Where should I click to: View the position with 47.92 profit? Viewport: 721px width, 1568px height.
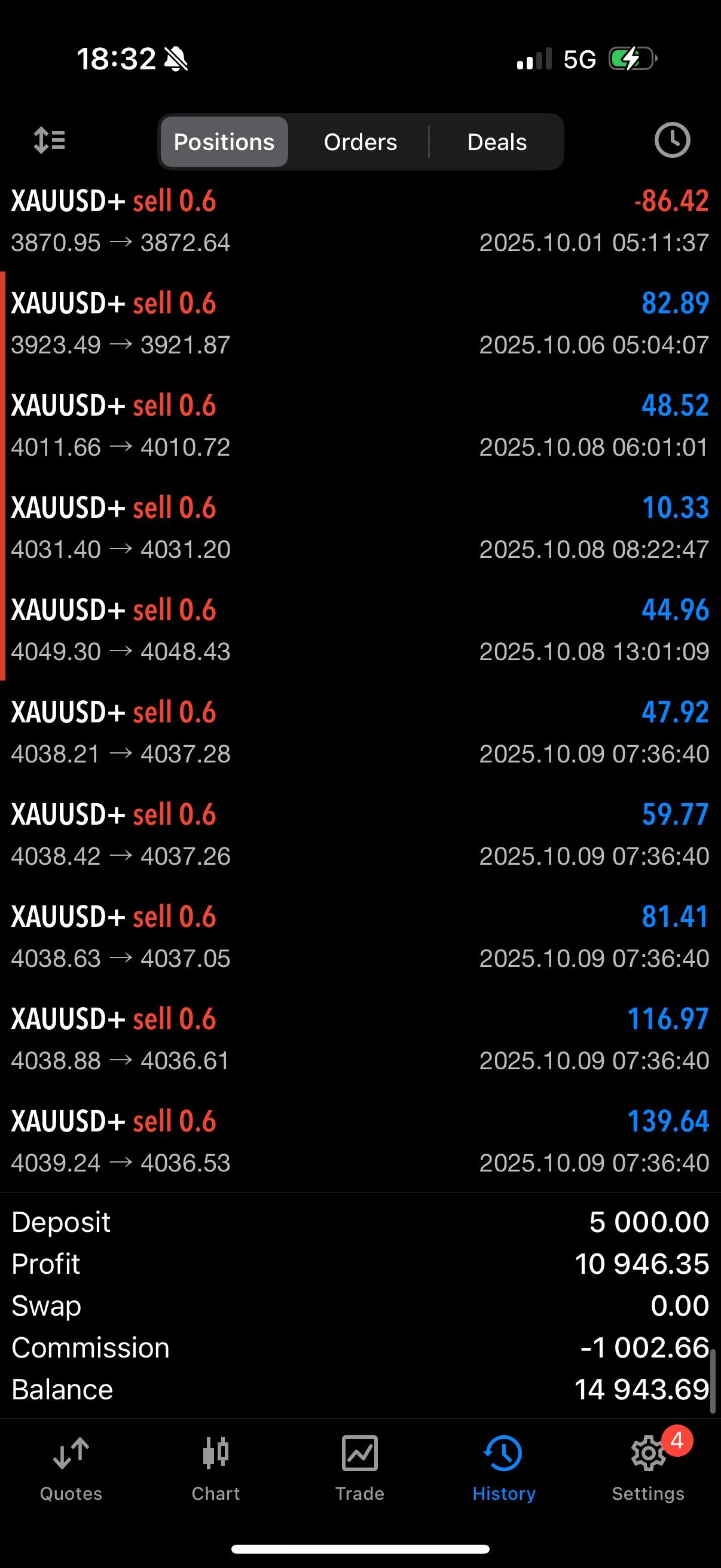pyautogui.click(x=360, y=732)
